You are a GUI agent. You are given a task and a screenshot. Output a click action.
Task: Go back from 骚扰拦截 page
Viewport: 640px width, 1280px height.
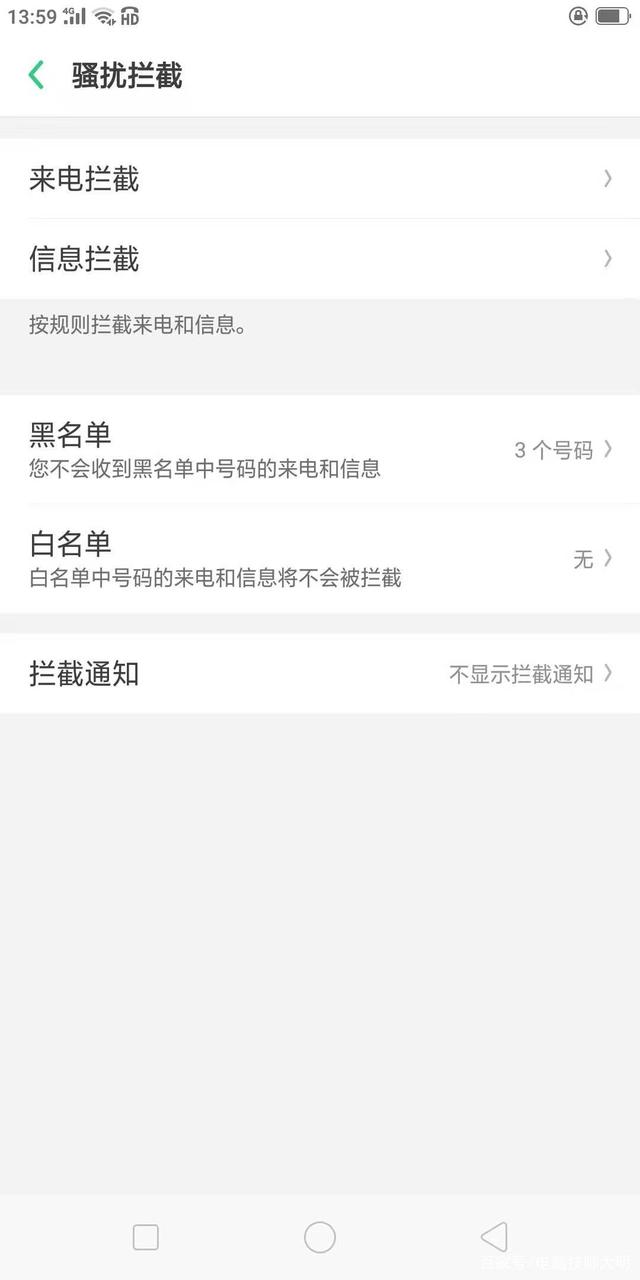point(37,75)
